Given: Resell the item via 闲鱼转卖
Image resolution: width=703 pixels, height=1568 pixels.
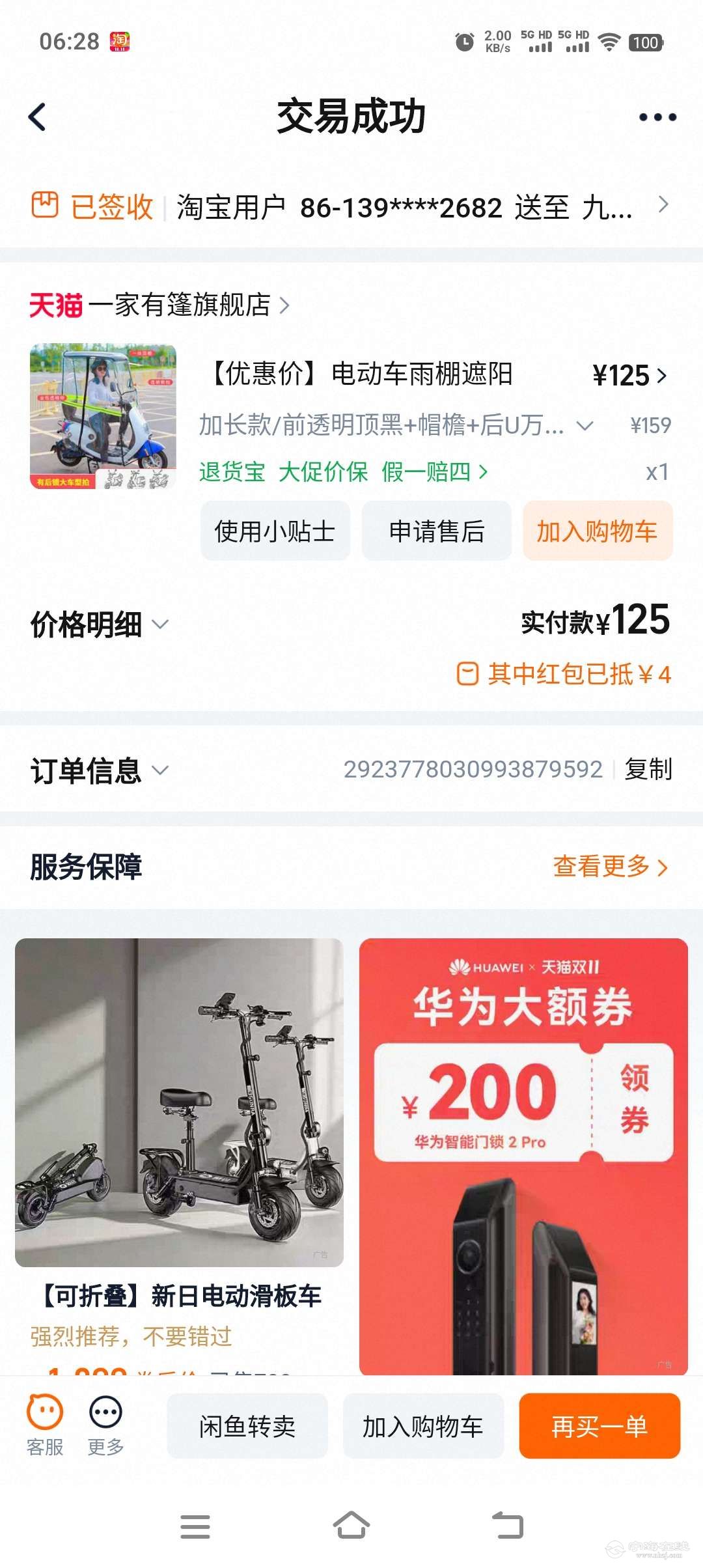Looking at the screenshot, I should point(247,1426).
